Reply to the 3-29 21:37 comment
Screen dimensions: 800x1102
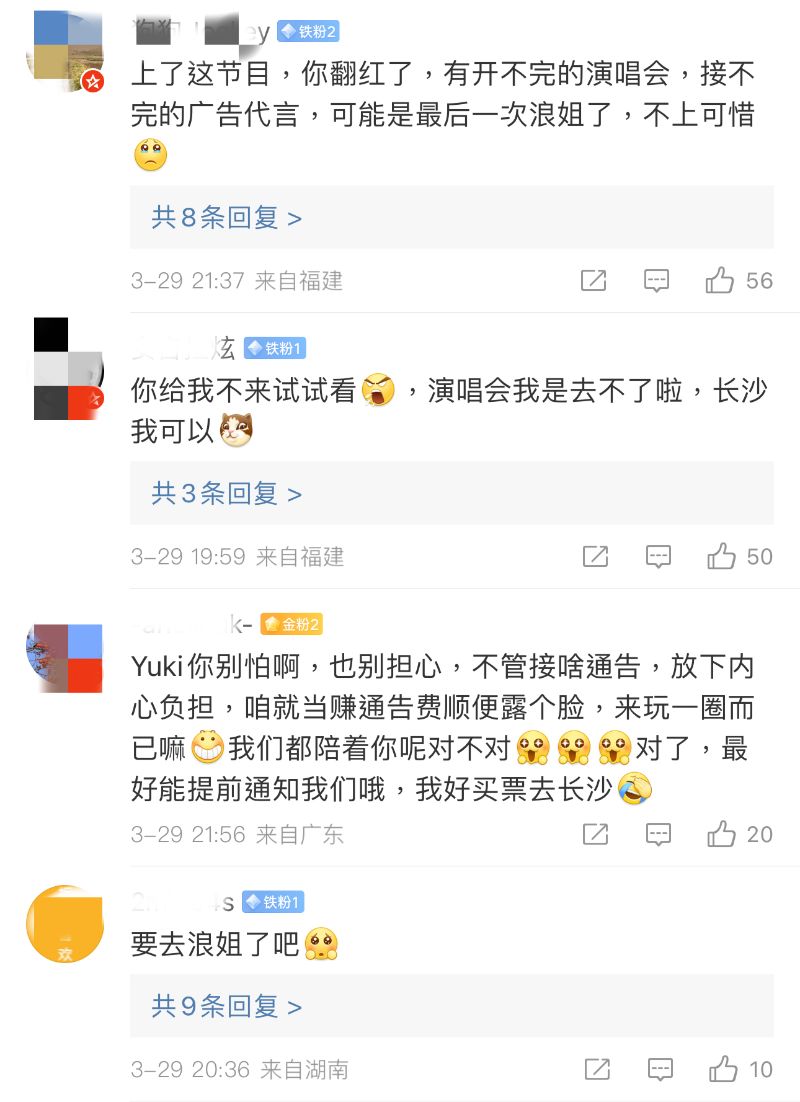(656, 281)
